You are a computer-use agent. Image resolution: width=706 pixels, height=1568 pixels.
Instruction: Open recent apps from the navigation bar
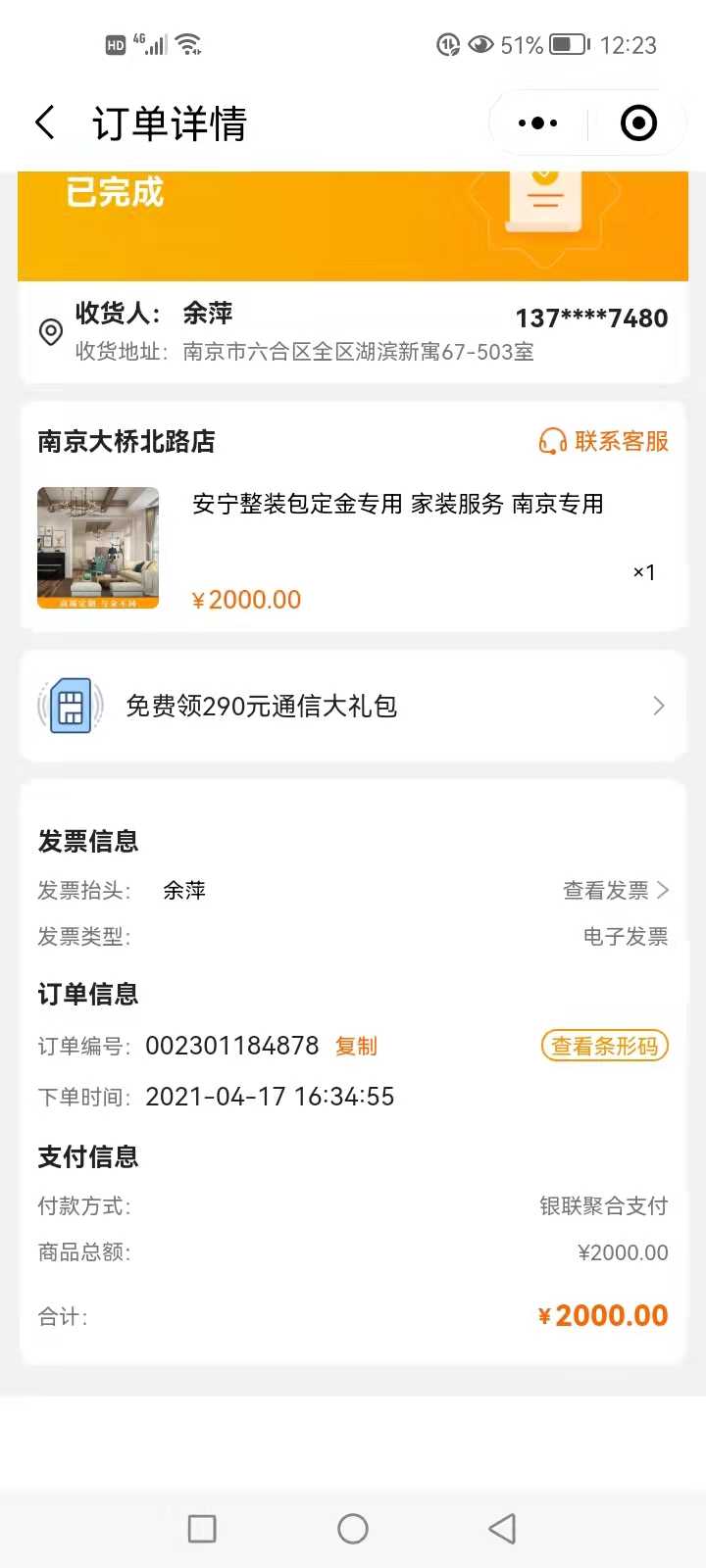[x=202, y=1529]
